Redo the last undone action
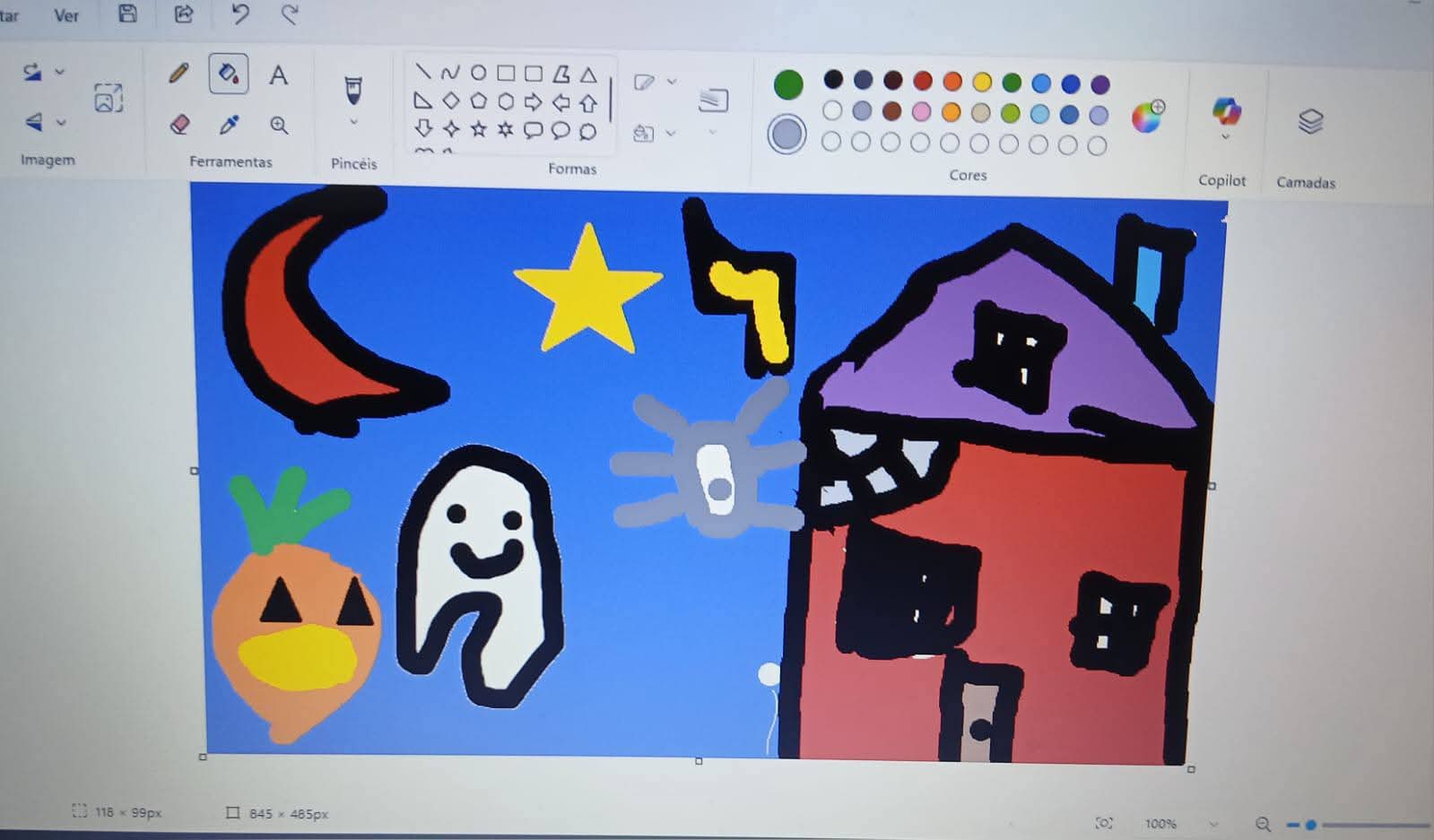Viewport: 1434px width, 840px height. [x=290, y=13]
